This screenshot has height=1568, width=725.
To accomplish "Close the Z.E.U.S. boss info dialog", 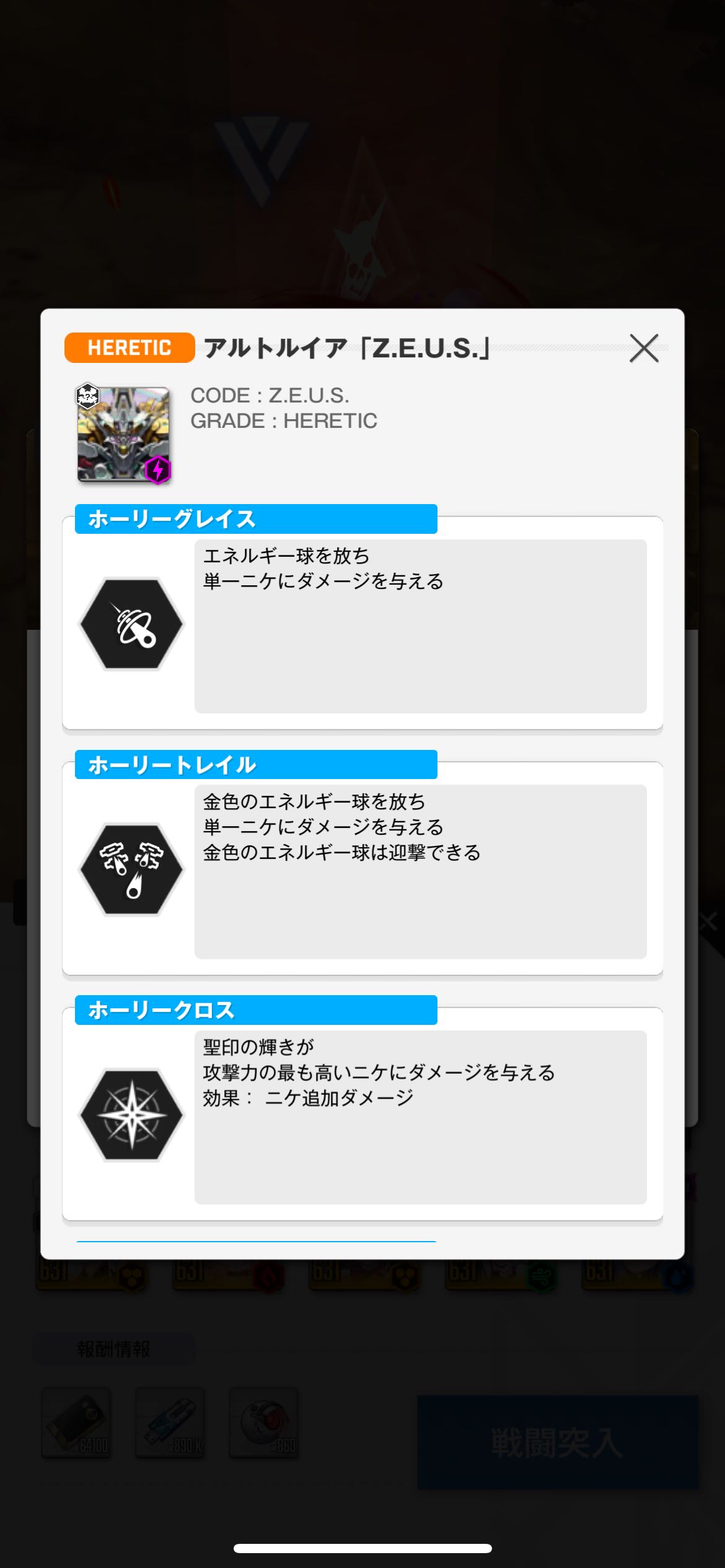I will point(644,348).
